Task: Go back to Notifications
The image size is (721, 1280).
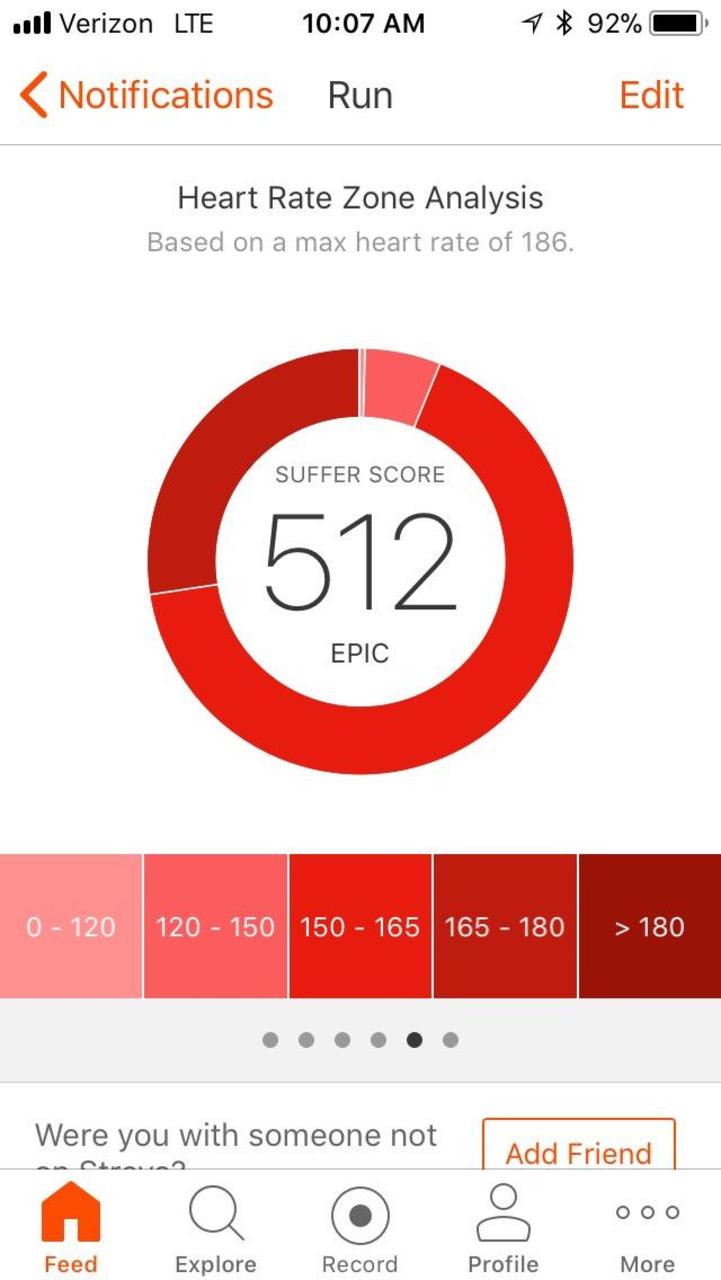Action: [x=146, y=96]
